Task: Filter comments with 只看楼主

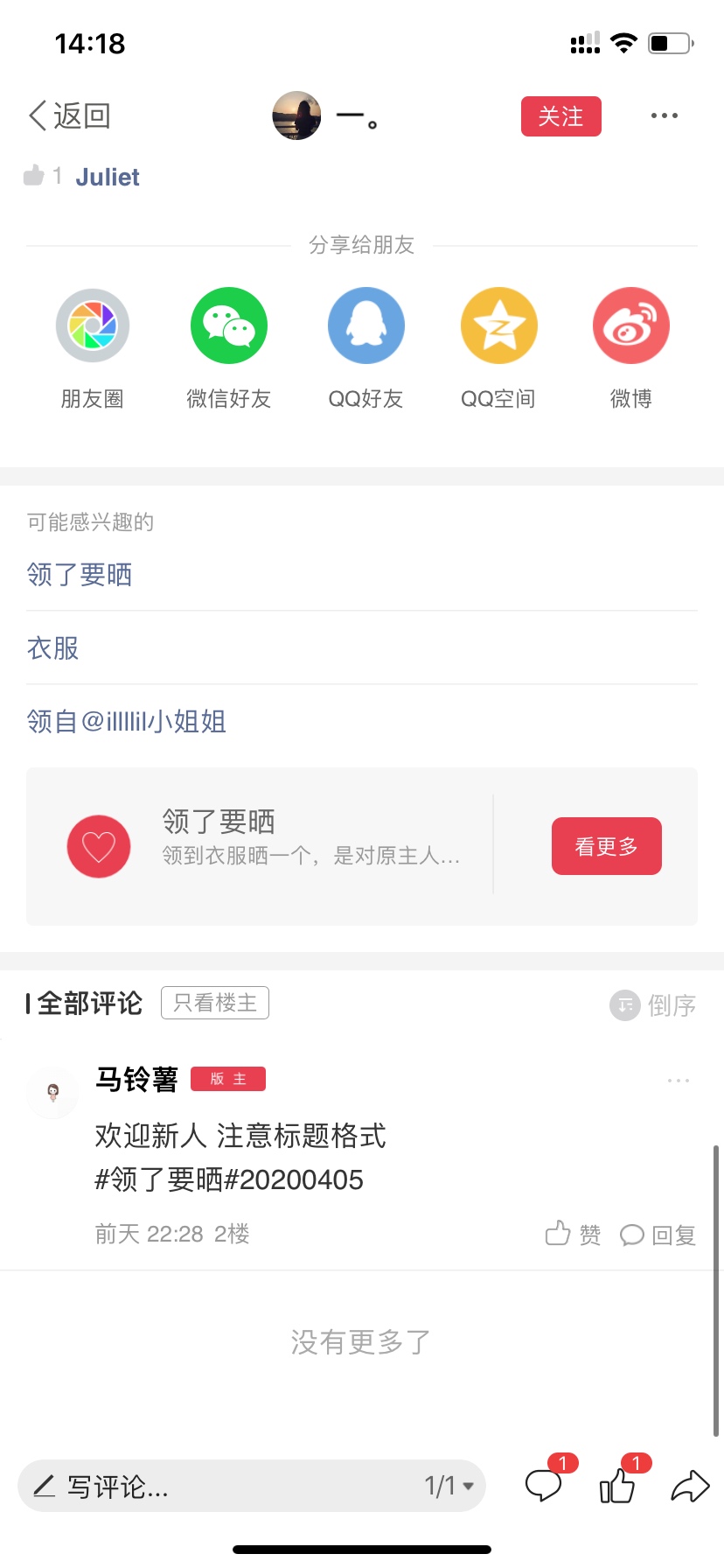Action: [x=215, y=1003]
